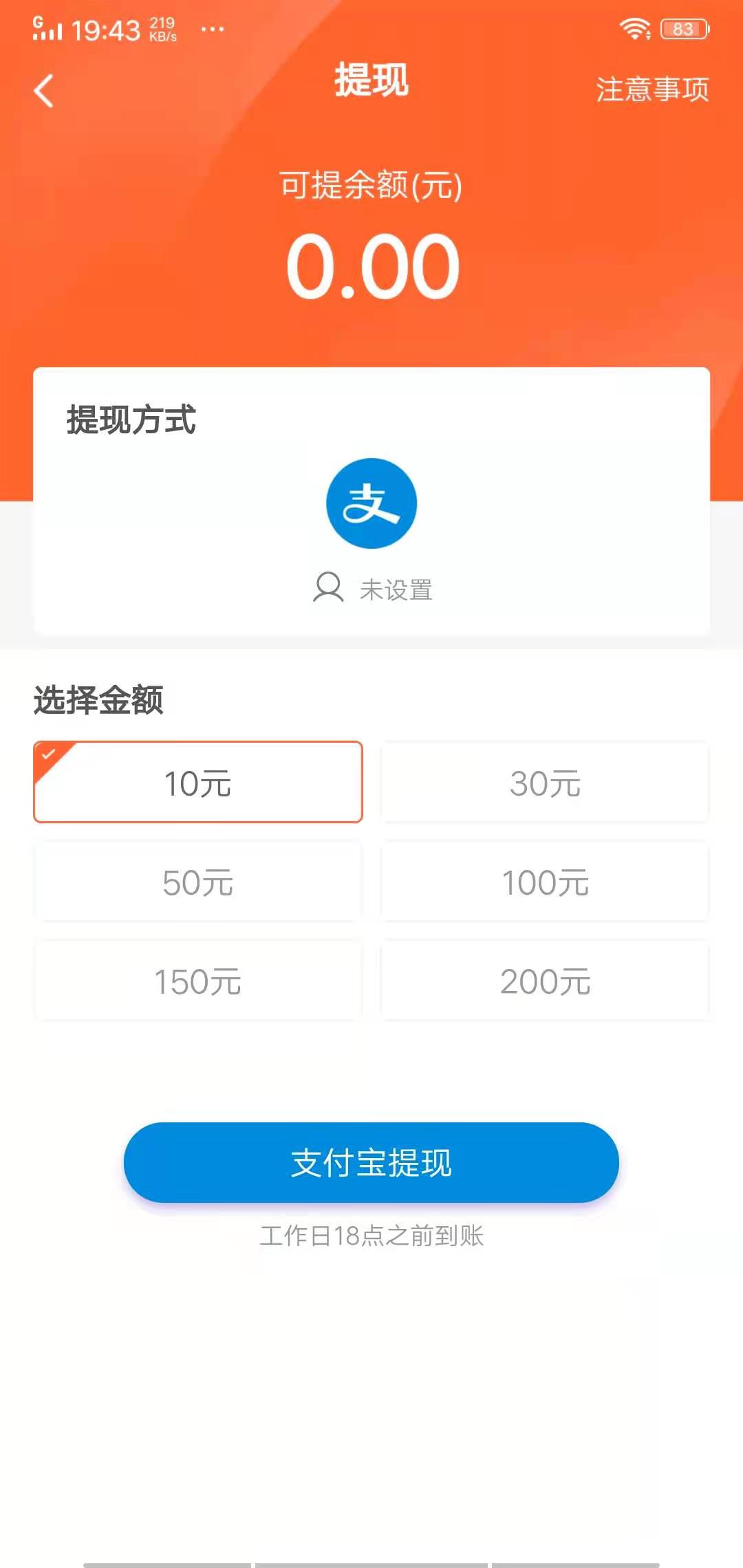The image size is (743, 1568).
Task: Tap the back arrow to leave 提现 page
Action: (x=43, y=91)
